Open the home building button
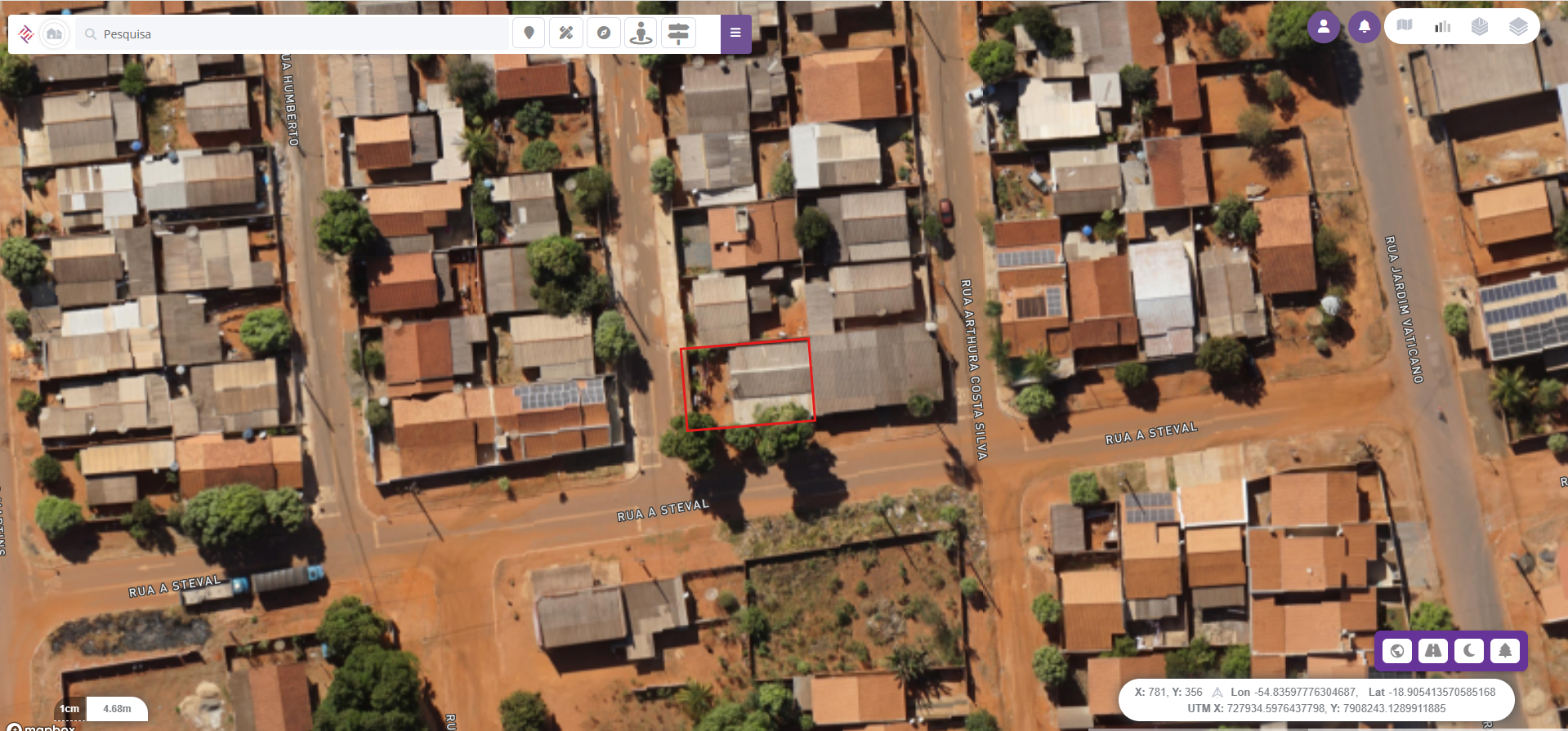This screenshot has height=731, width=1568. [x=54, y=34]
